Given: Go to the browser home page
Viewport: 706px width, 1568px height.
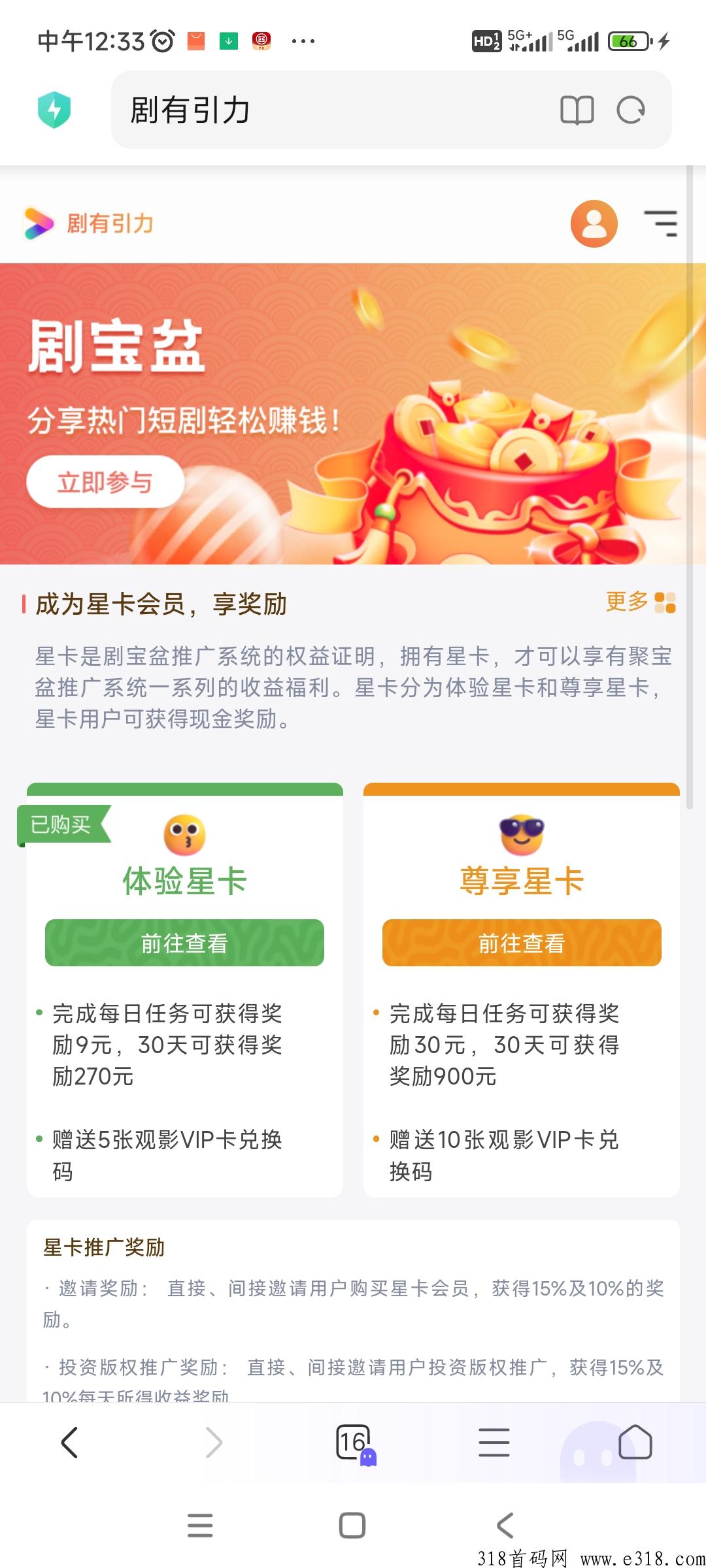Looking at the screenshot, I should [635, 1442].
